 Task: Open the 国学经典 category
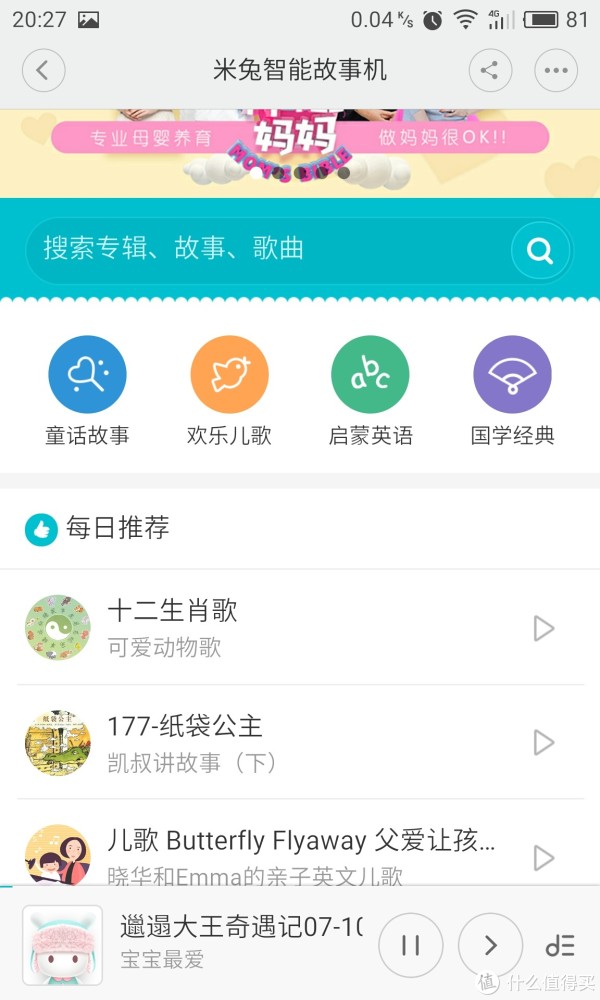tap(512, 391)
